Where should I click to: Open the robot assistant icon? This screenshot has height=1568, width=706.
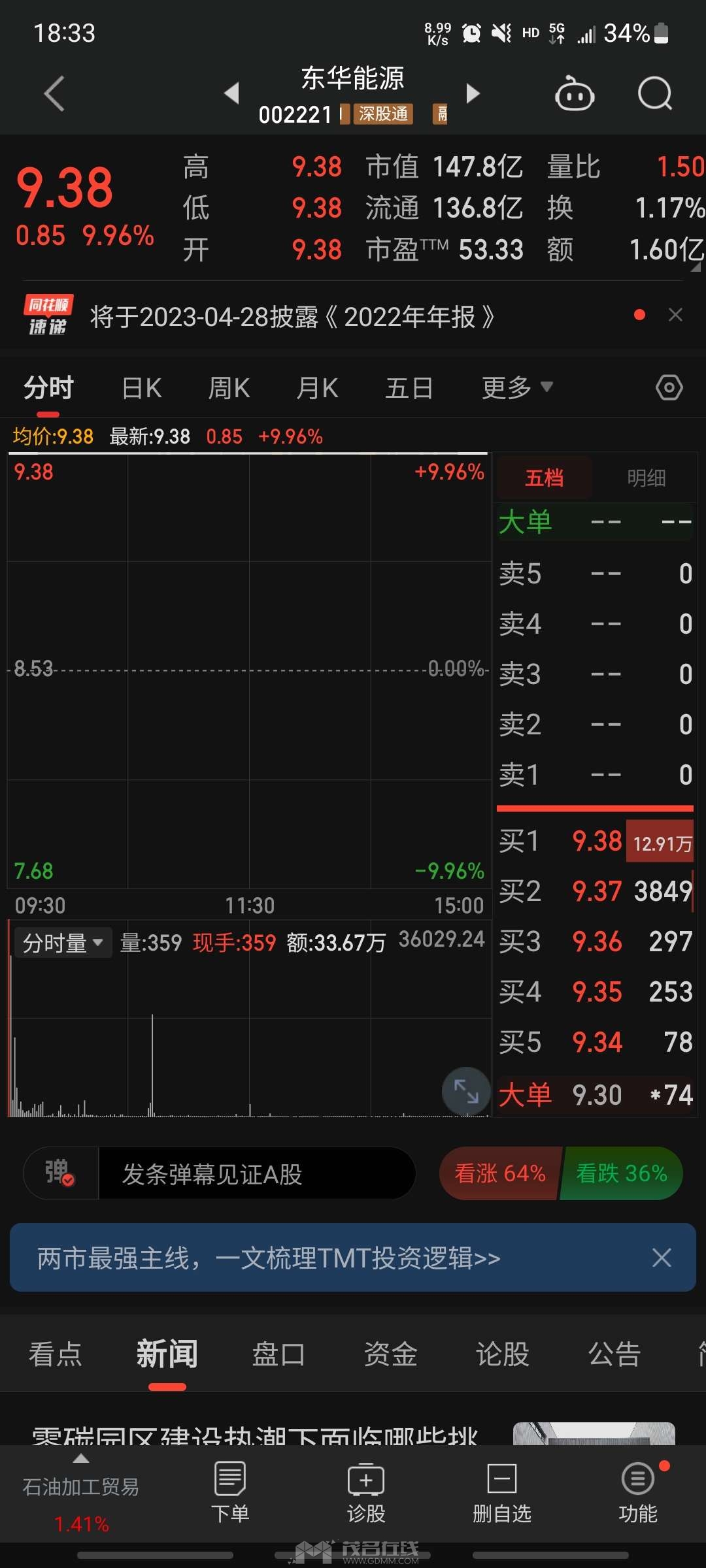(x=575, y=93)
